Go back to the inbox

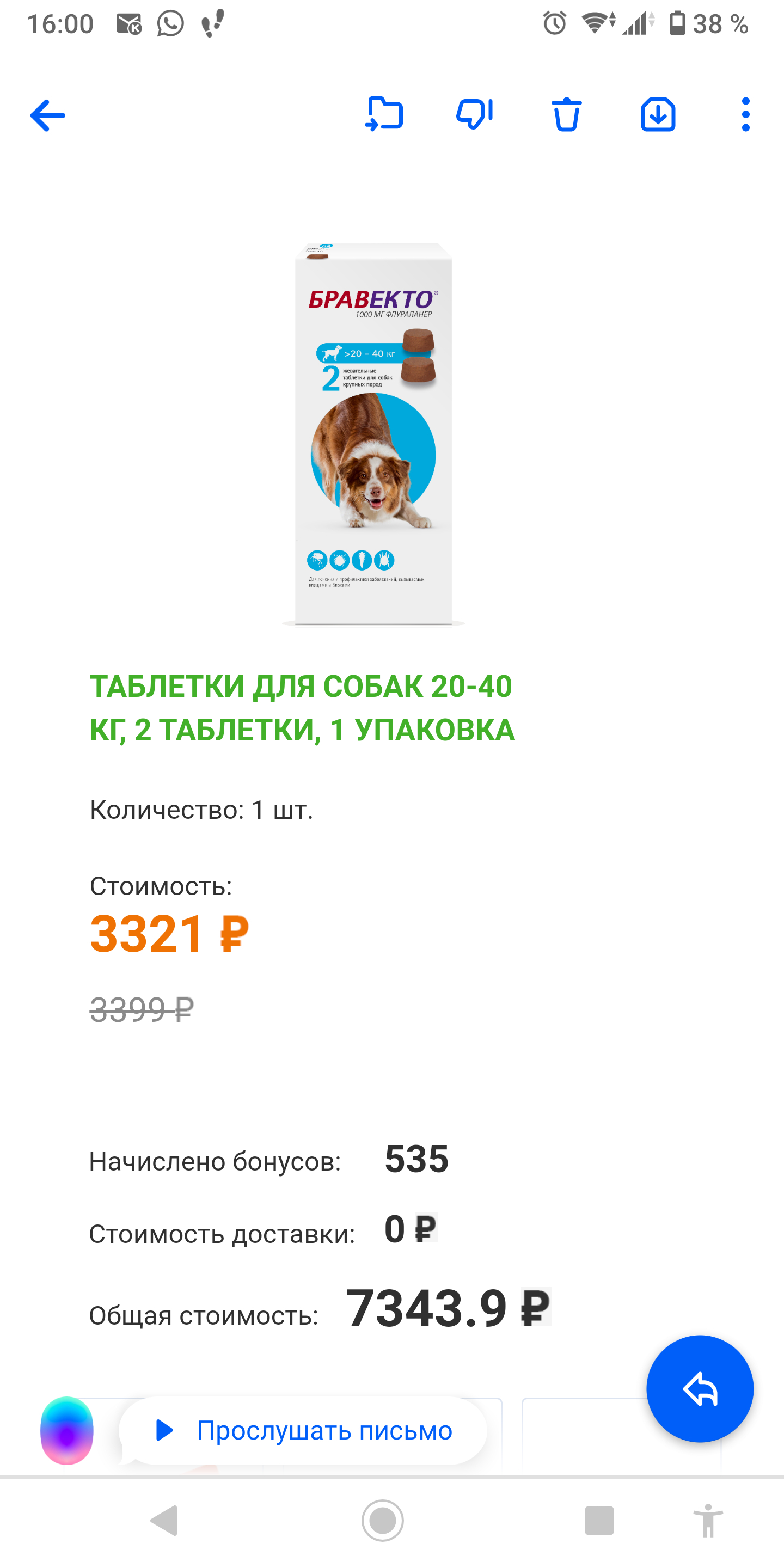point(47,115)
